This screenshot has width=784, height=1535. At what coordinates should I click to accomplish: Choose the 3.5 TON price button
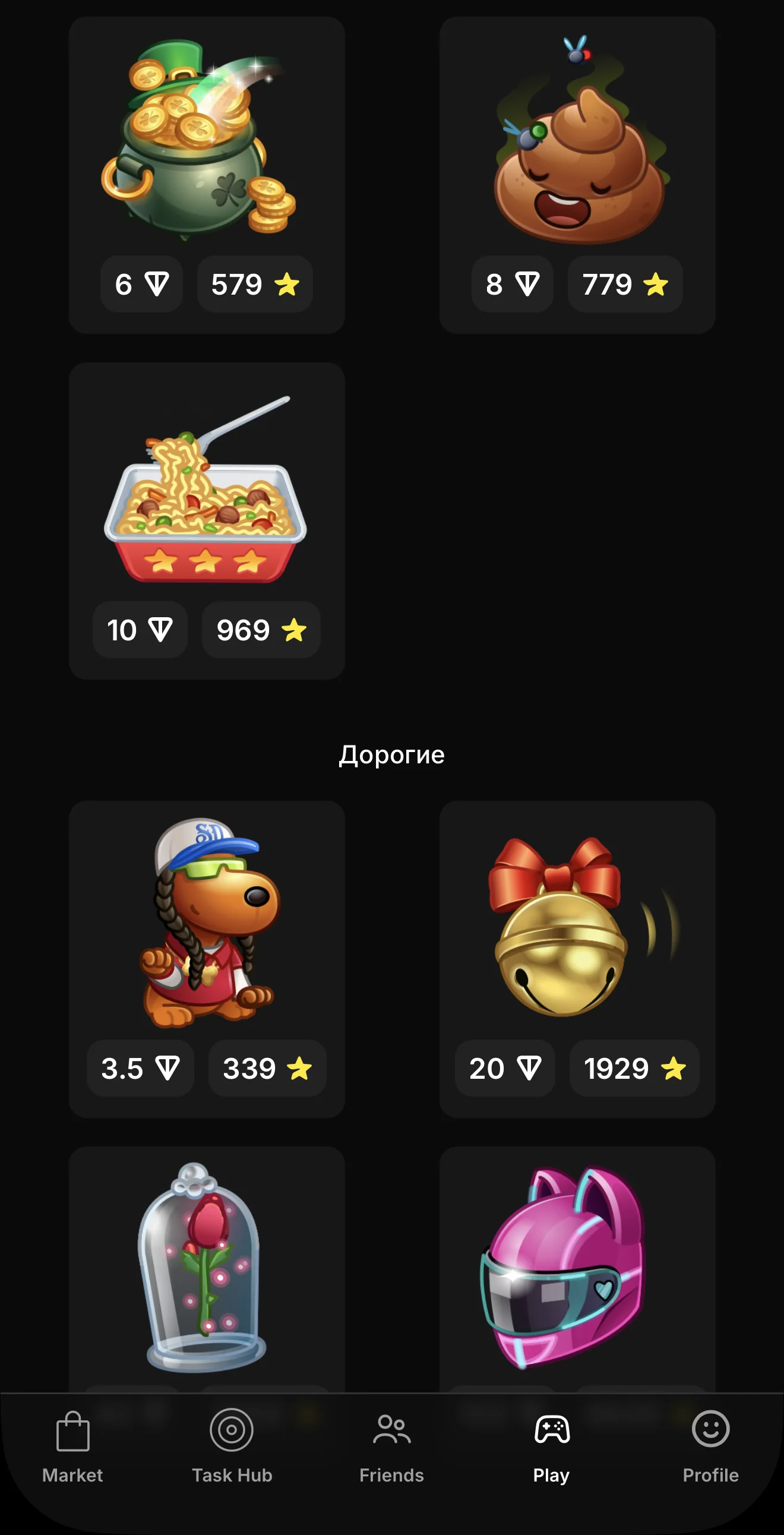[x=141, y=1069]
